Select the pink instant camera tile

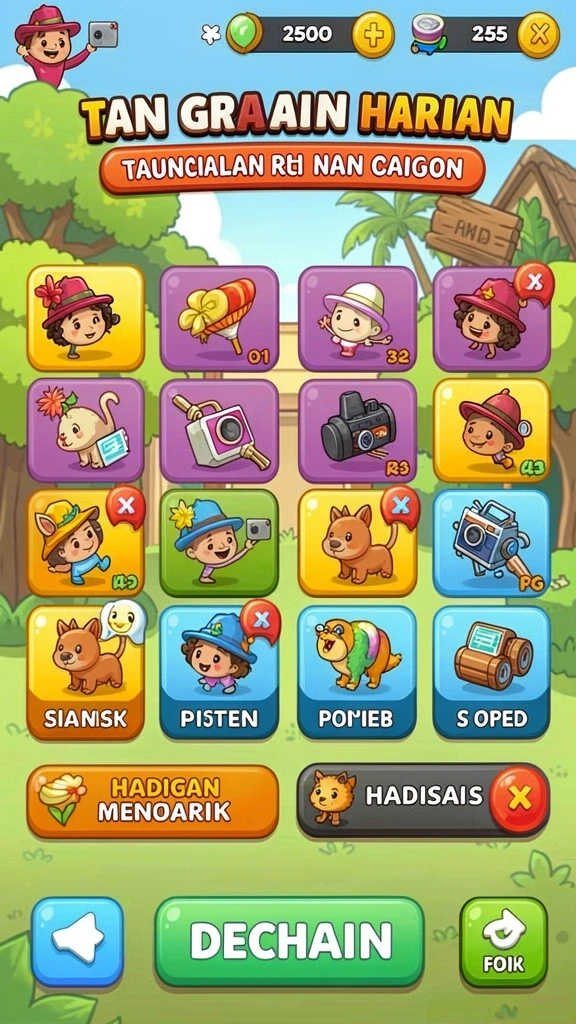219,430
